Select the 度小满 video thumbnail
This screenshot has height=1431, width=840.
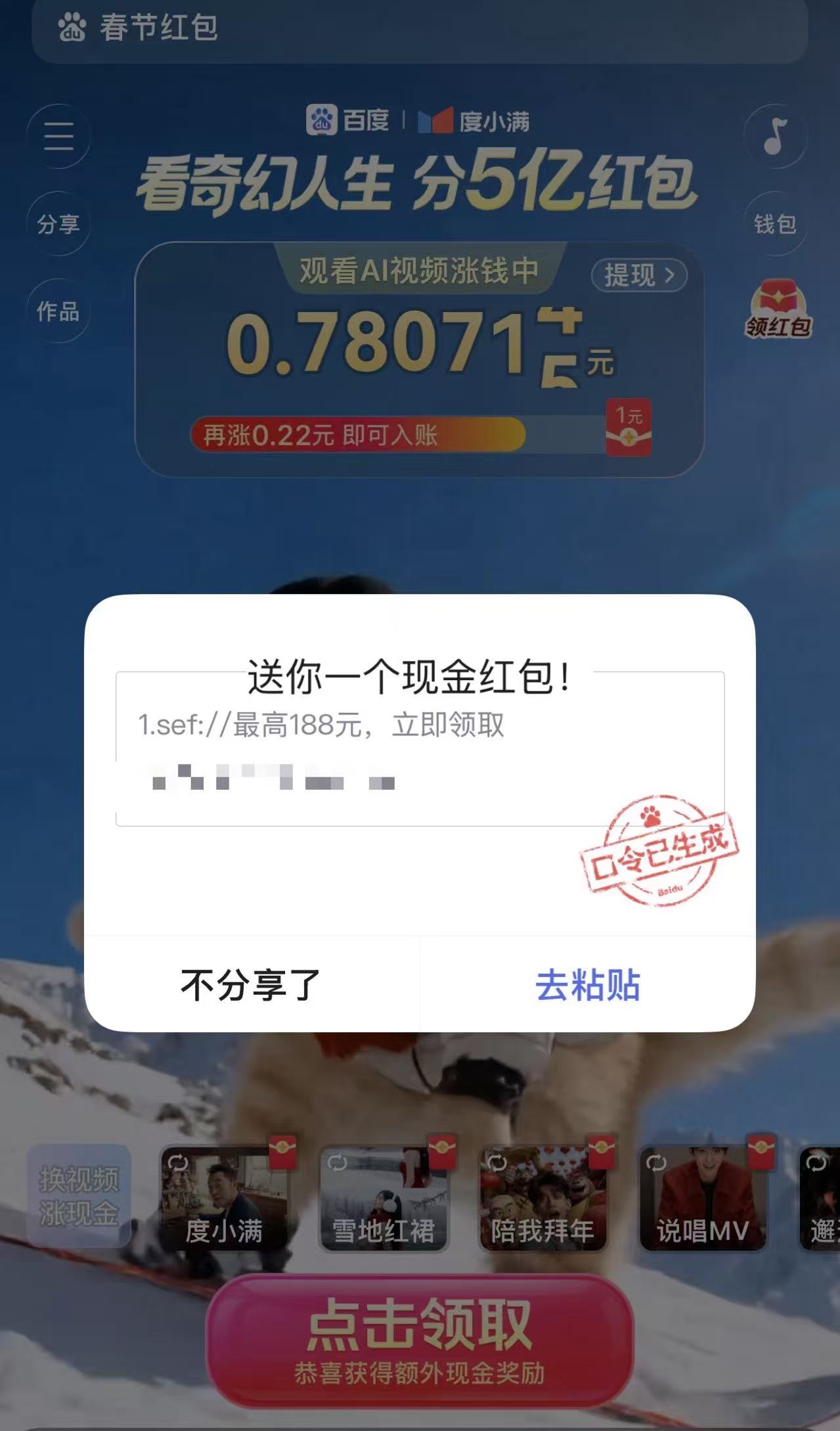(x=224, y=1198)
